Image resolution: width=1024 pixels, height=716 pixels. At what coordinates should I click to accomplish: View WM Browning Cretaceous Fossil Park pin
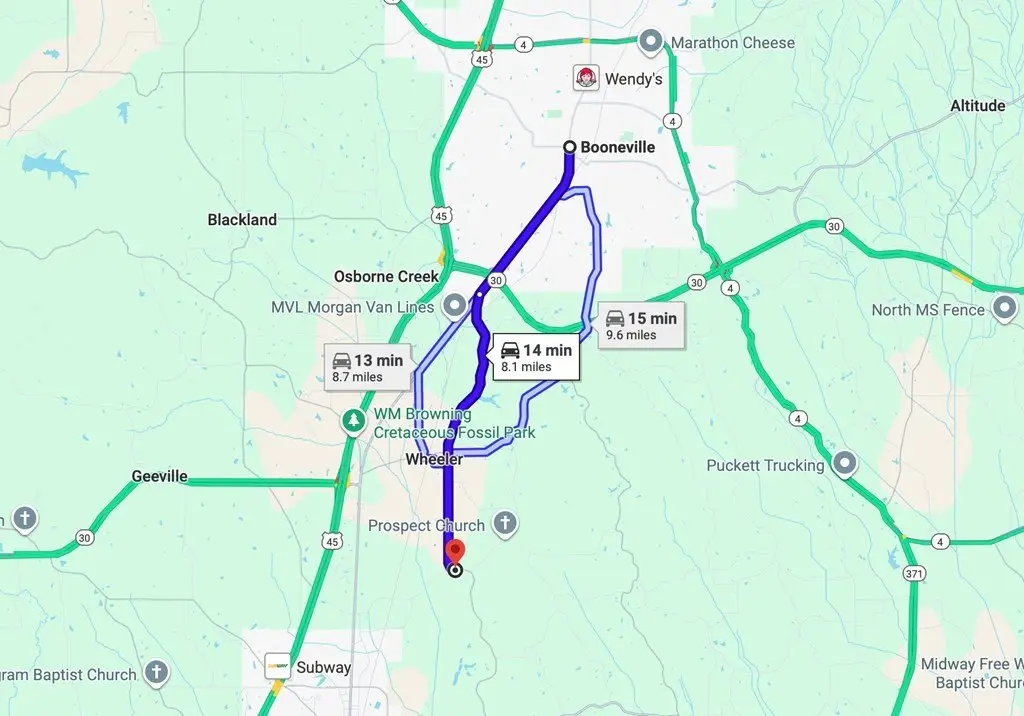[x=352, y=422]
